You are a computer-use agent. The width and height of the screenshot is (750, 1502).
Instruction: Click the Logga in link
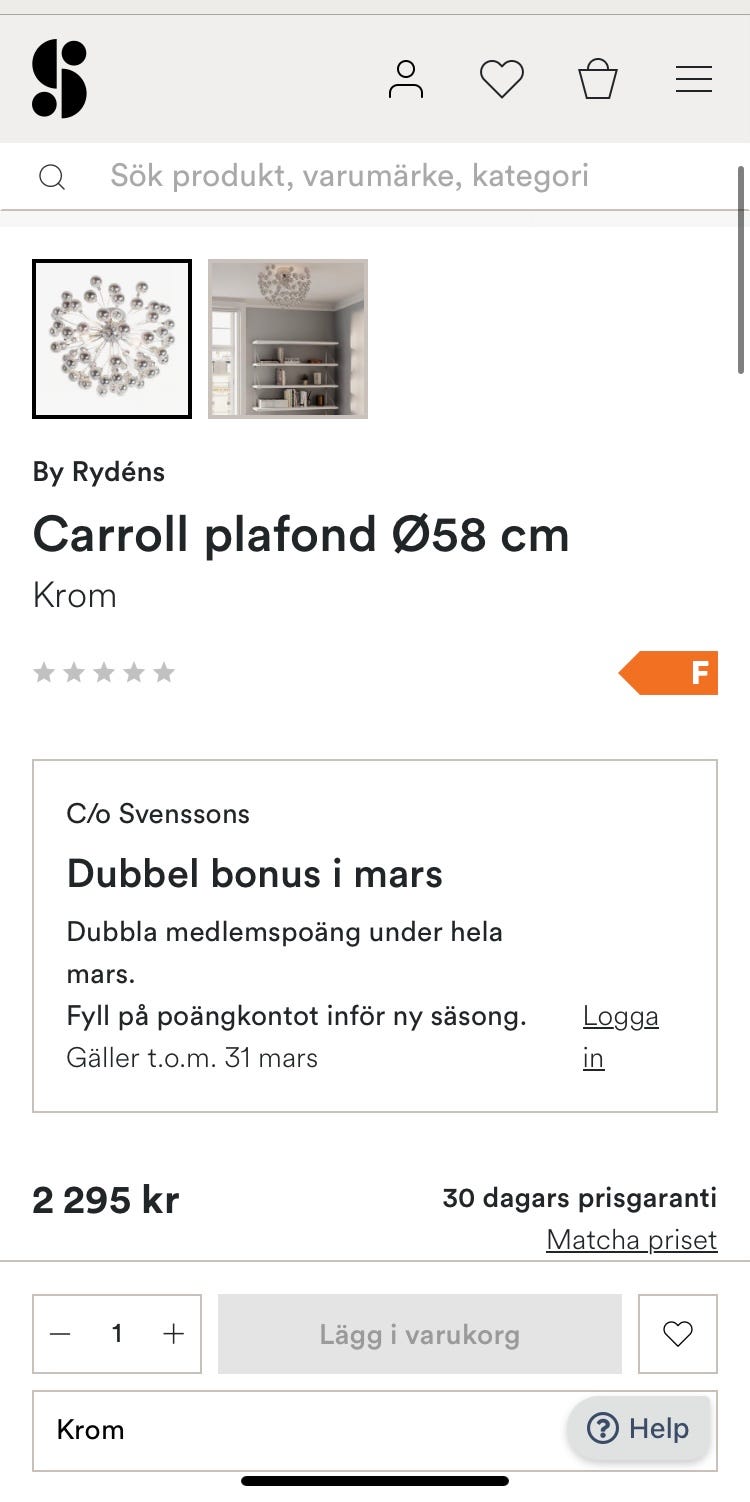(x=620, y=1036)
